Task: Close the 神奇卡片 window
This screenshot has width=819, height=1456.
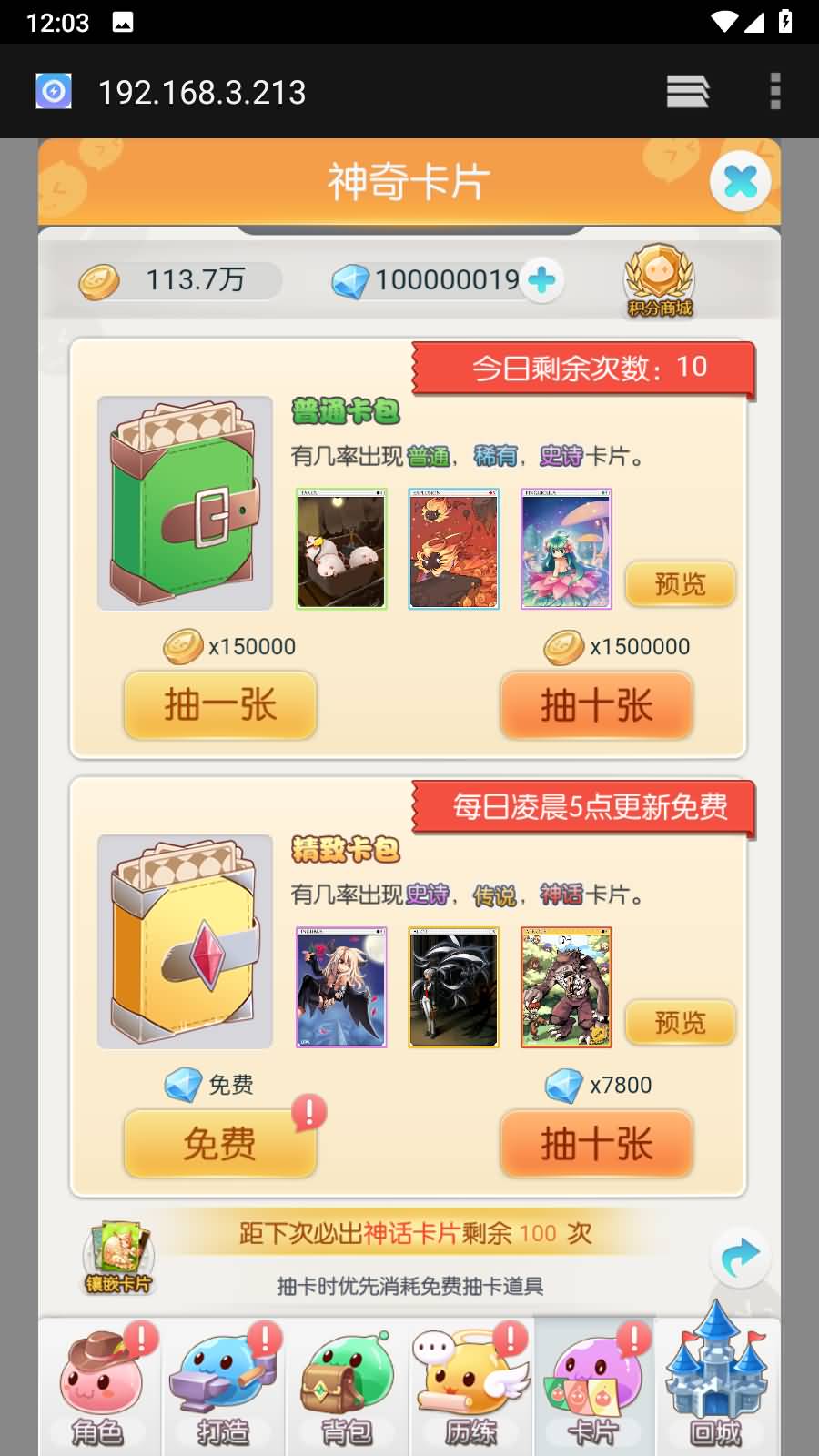Action: point(740,181)
